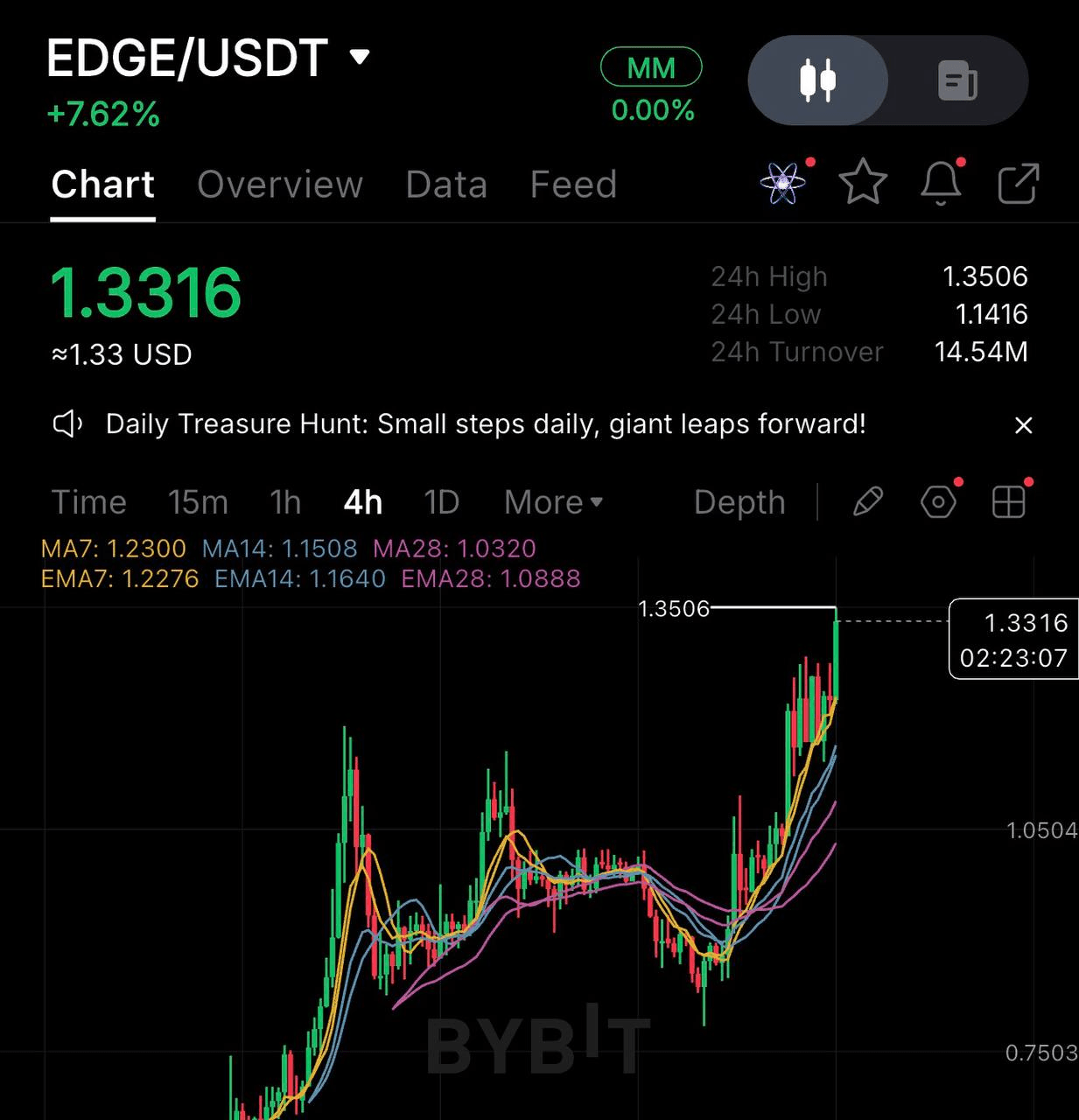Share this chart via the export icon

[1018, 184]
